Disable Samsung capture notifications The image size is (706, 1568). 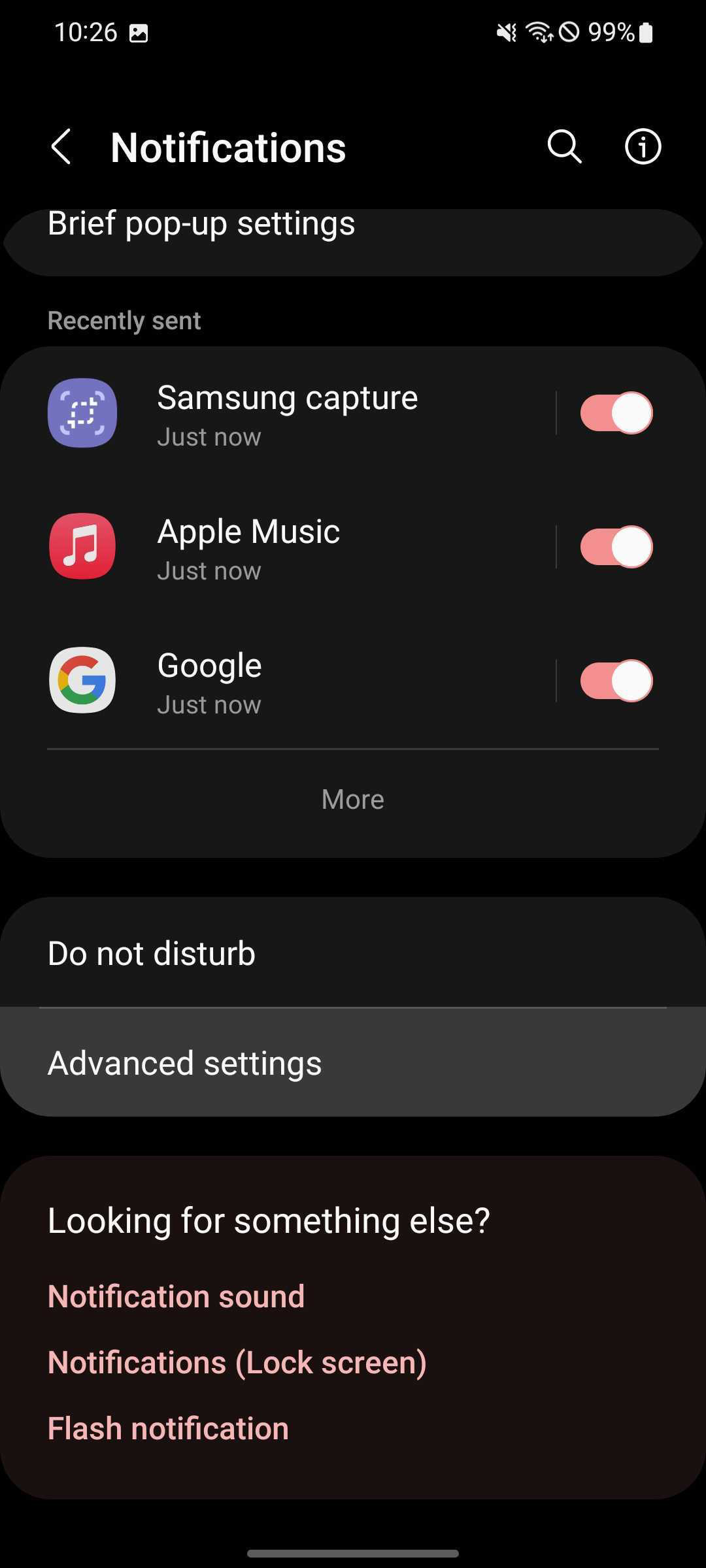point(616,414)
